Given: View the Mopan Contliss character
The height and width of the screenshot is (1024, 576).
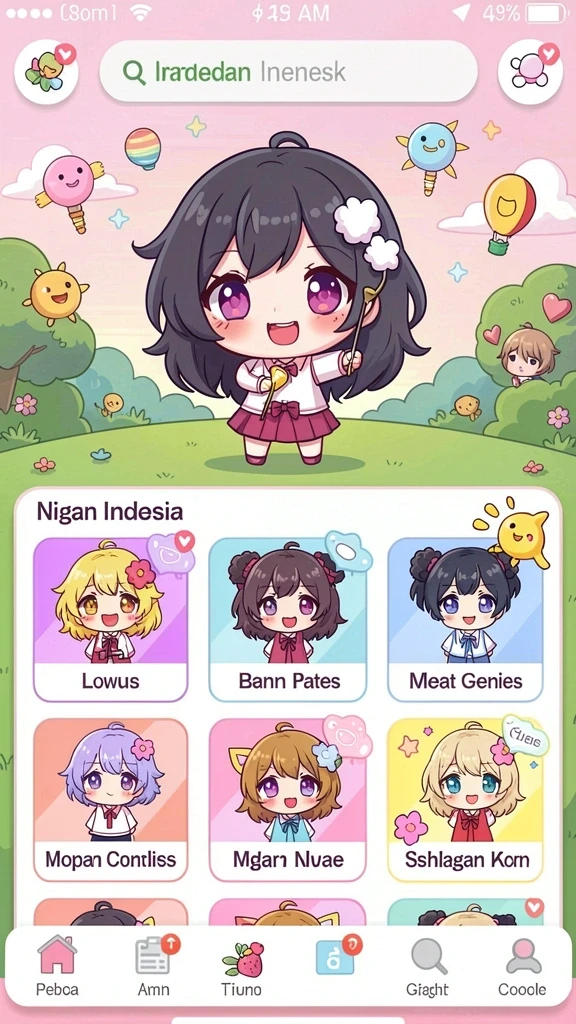Looking at the screenshot, I should pos(110,800).
